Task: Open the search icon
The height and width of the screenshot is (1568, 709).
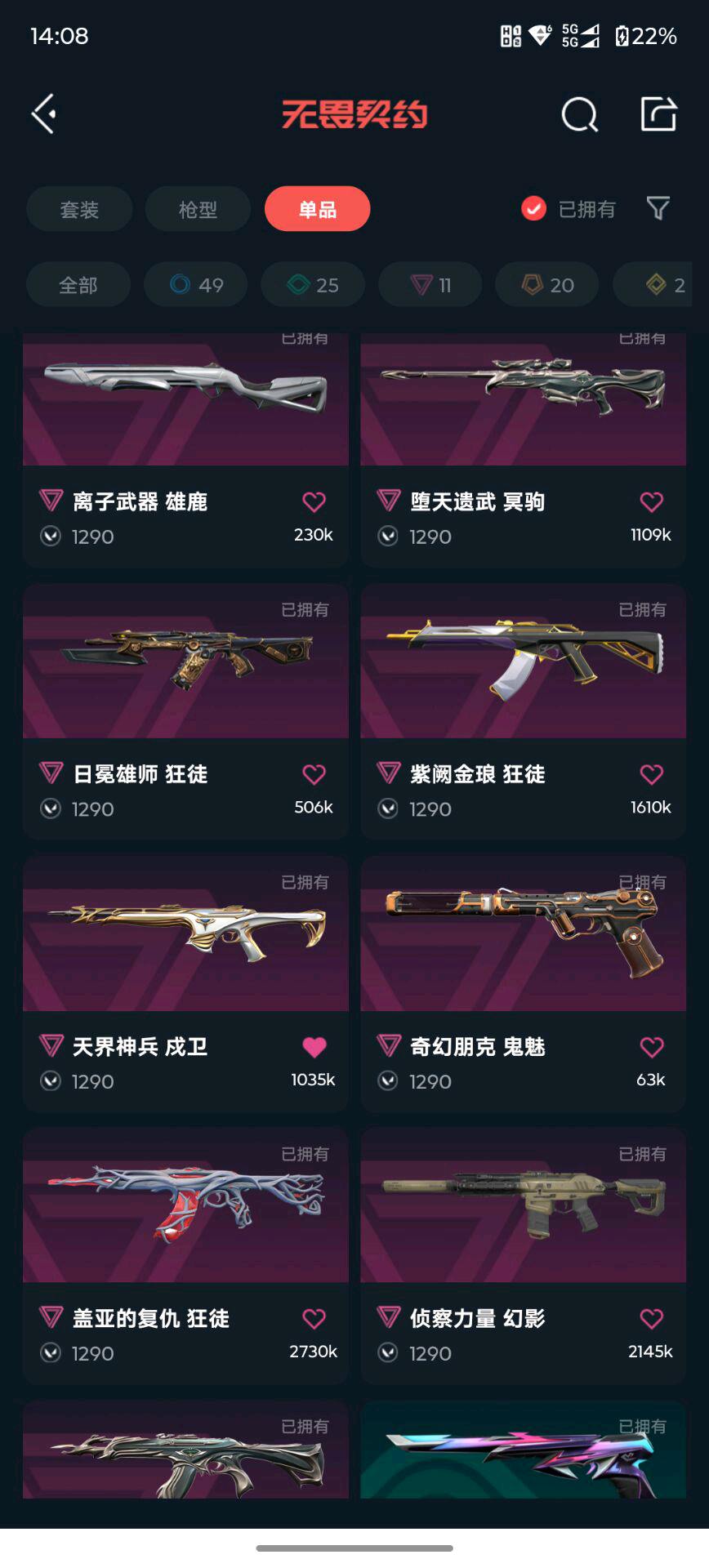Action: click(579, 114)
